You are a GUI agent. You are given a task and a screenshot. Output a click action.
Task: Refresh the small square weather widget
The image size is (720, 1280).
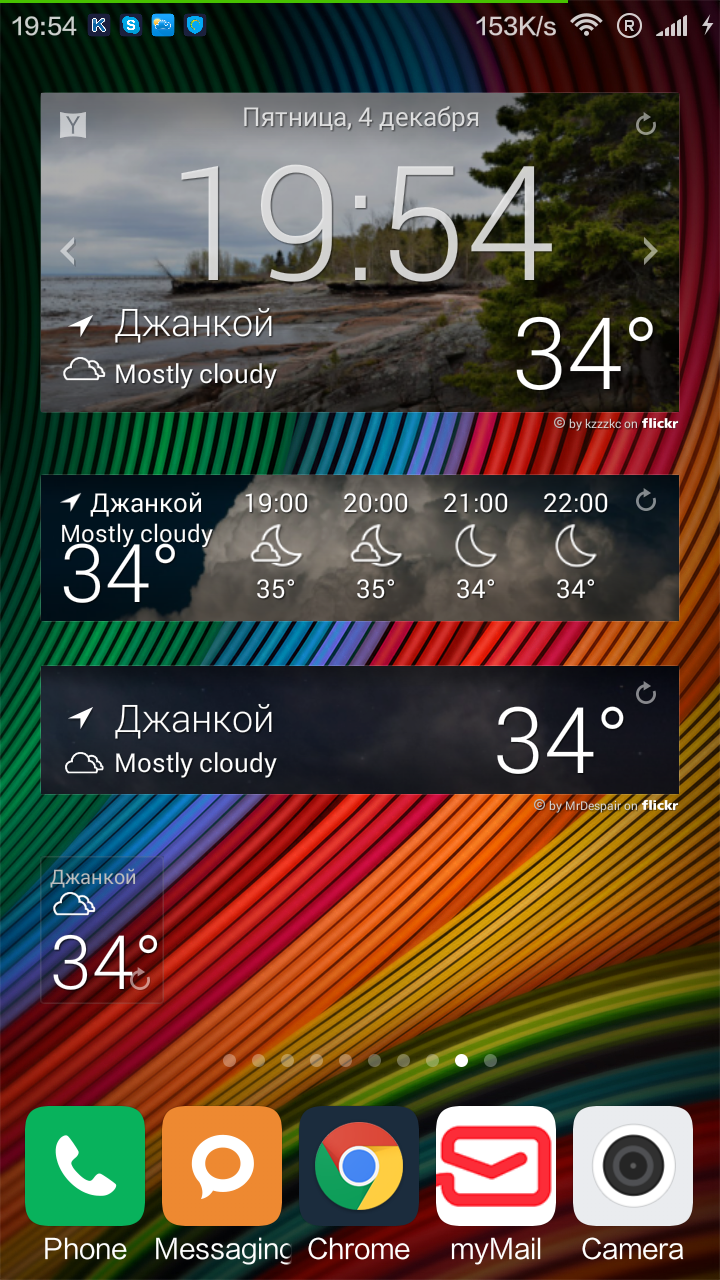pos(141,979)
